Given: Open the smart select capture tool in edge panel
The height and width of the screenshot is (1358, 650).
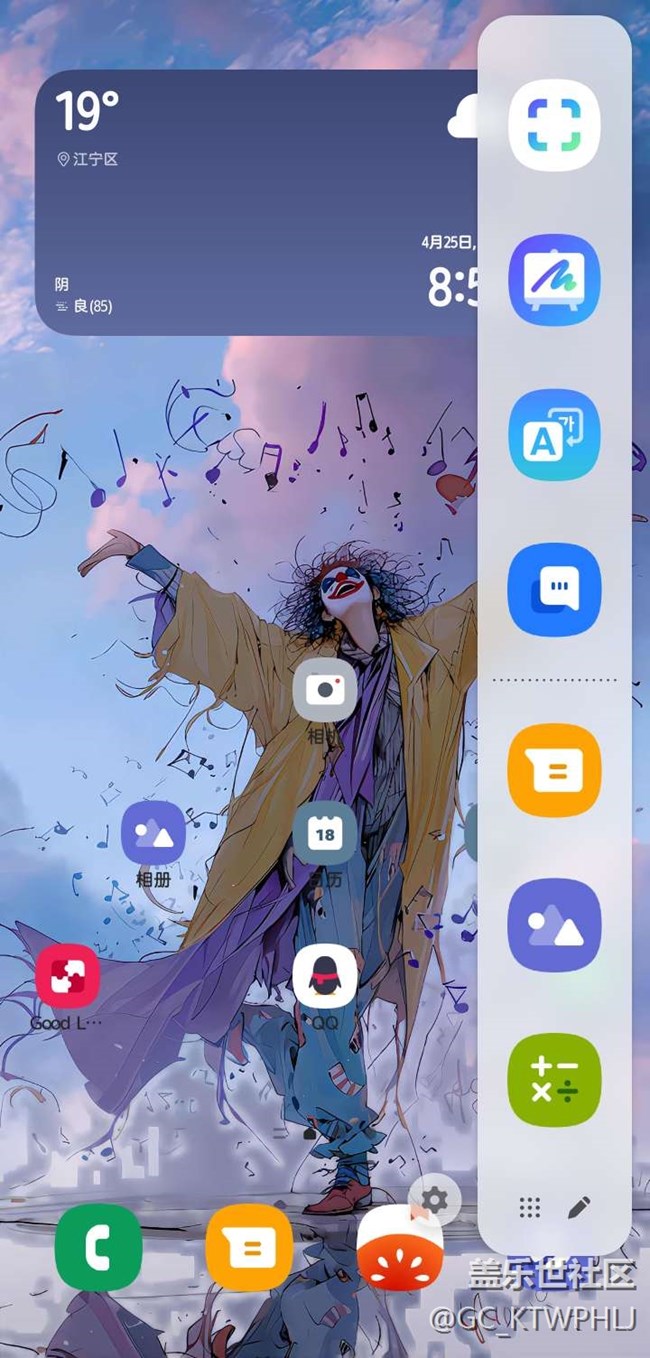Looking at the screenshot, I should pyautogui.click(x=554, y=124).
